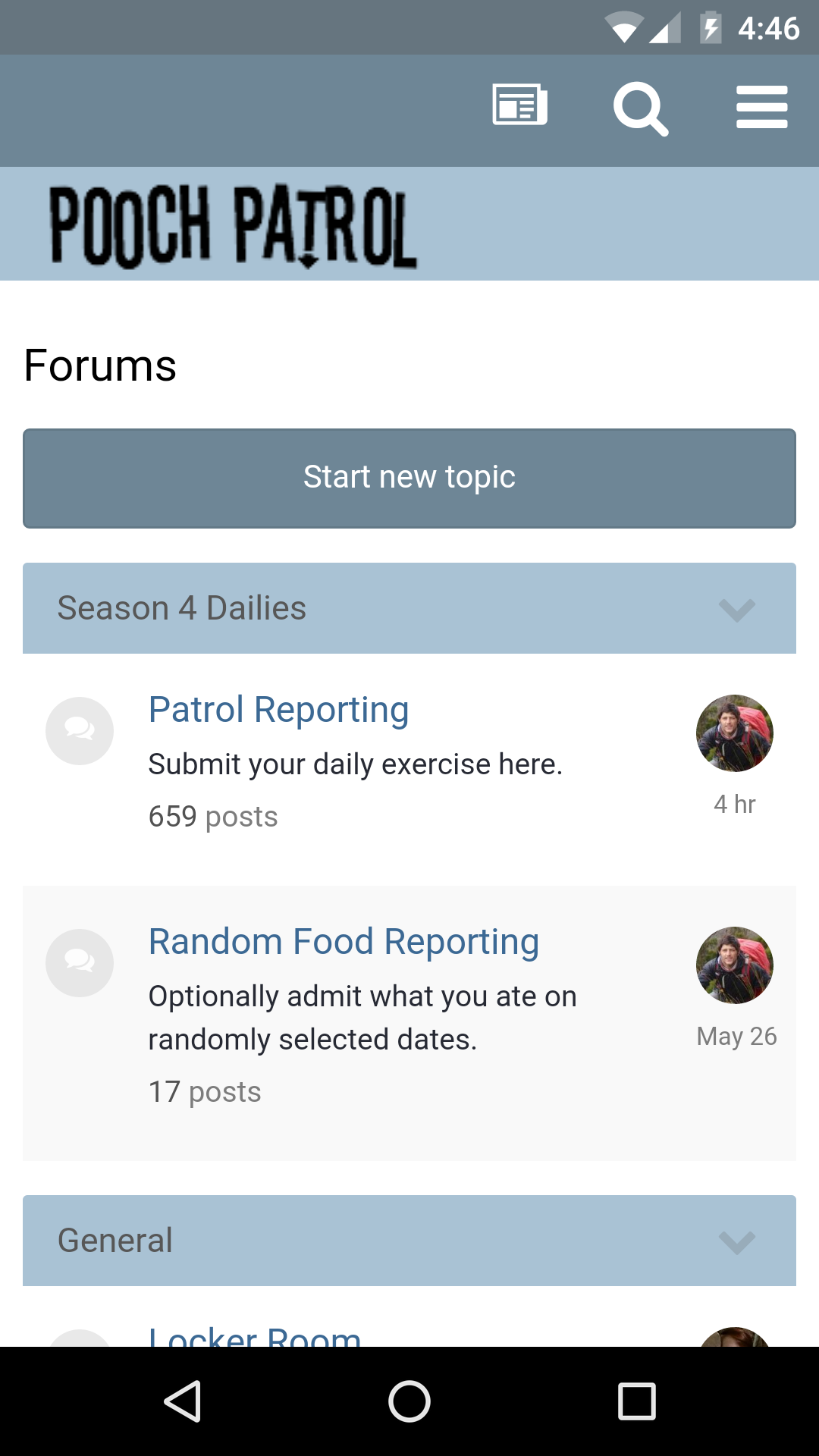Screen dimensions: 819x1456
Task: Collapse the General section
Action: 736,1241
